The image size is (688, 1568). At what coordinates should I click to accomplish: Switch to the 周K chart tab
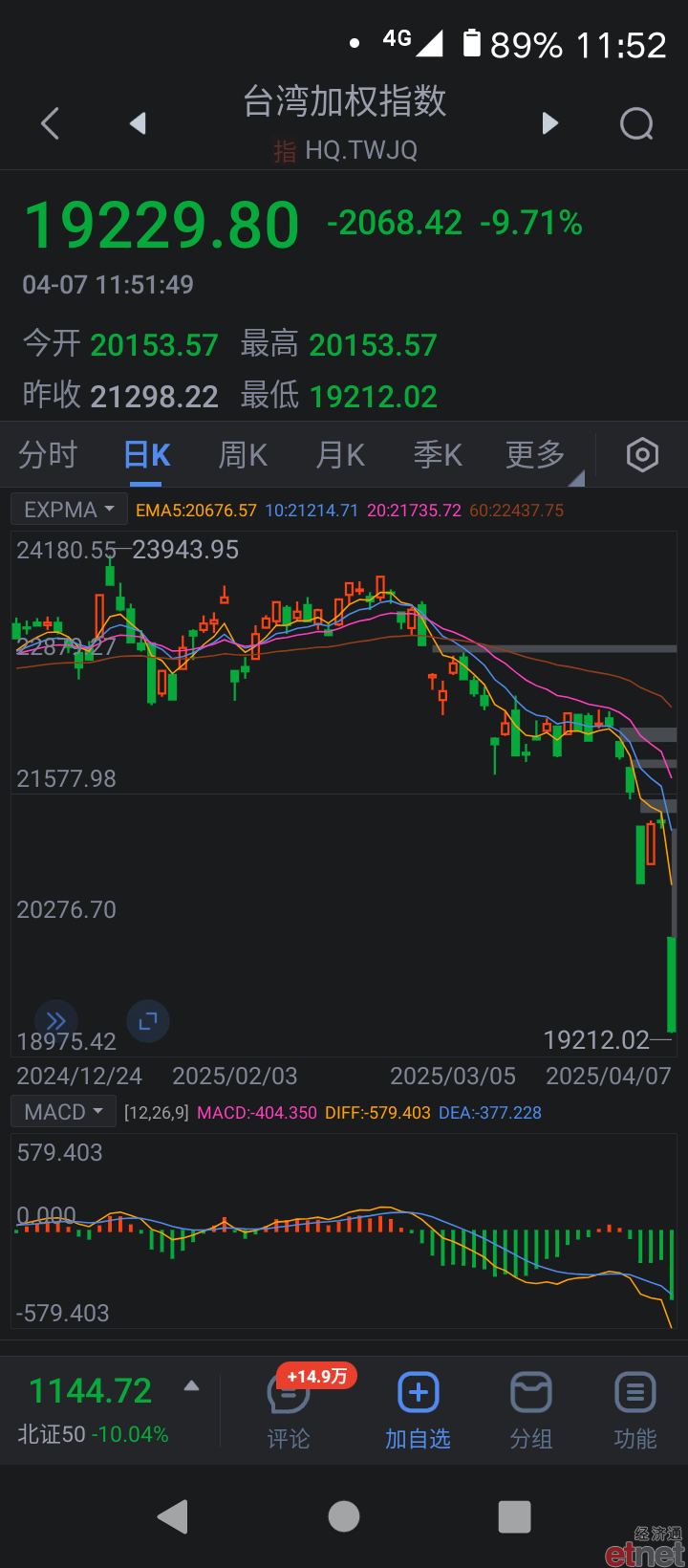(x=243, y=455)
